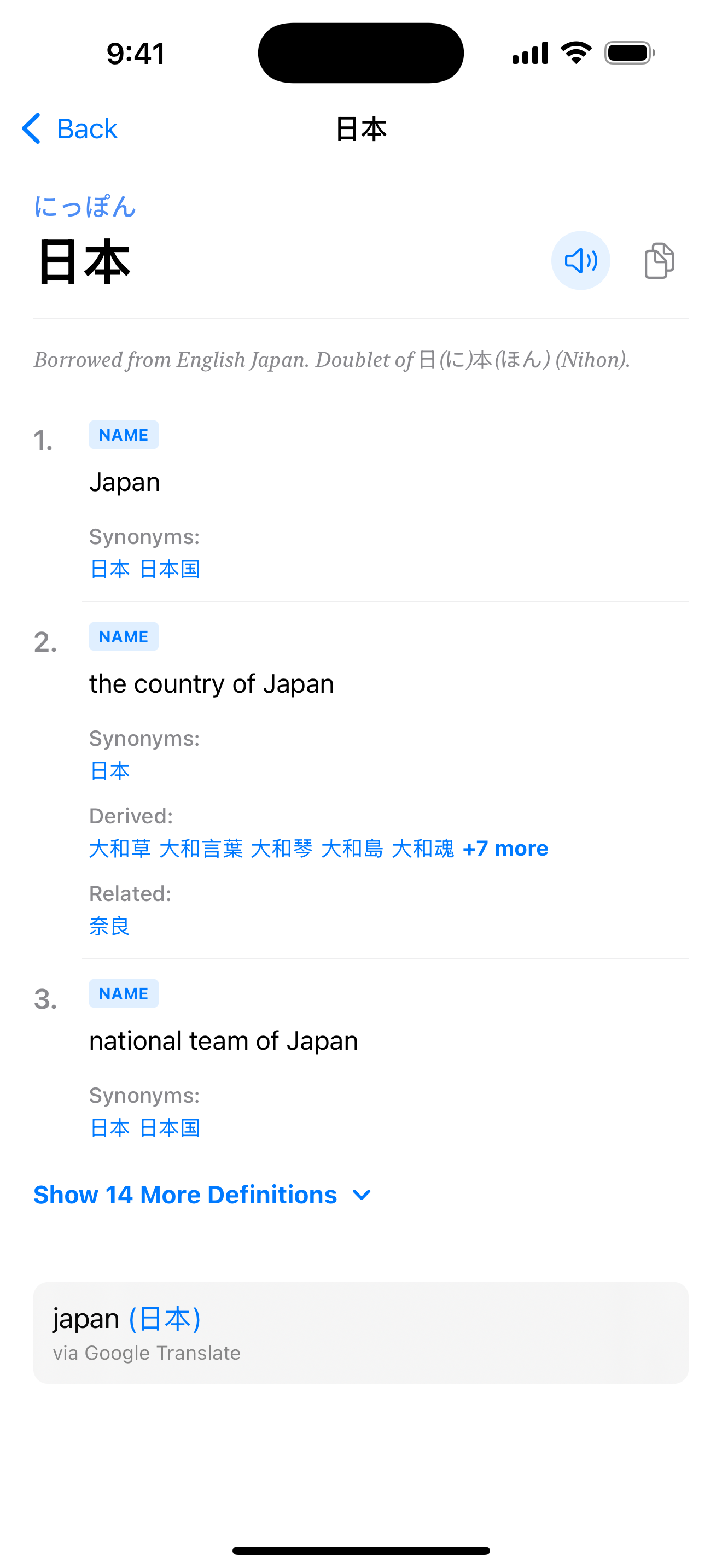722x1568 pixels.
Task: Open synonym 日本 under the country of Japan
Action: pos(109,771)
